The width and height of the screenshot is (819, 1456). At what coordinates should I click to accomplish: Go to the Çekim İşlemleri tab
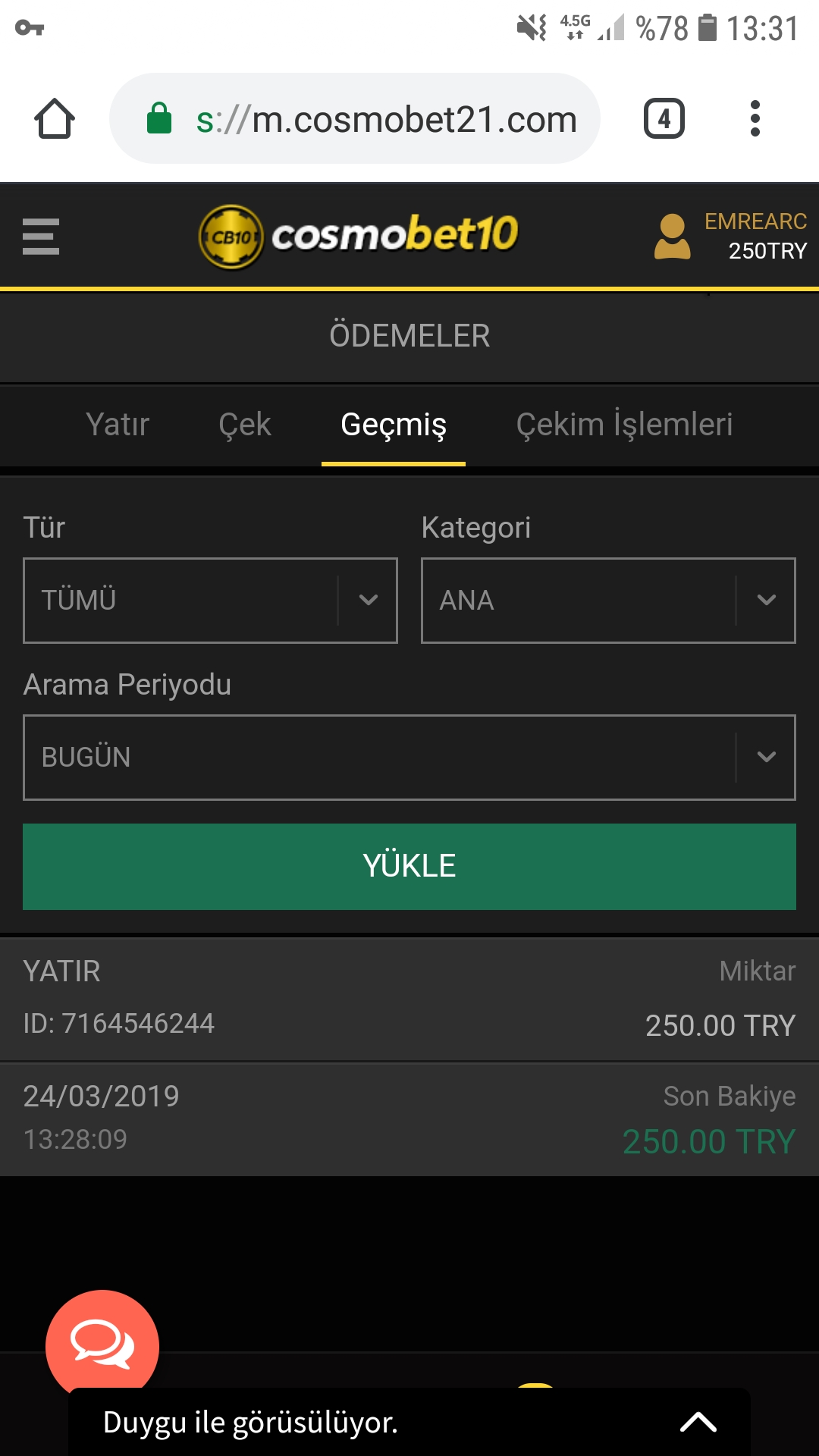coord(624,424)
